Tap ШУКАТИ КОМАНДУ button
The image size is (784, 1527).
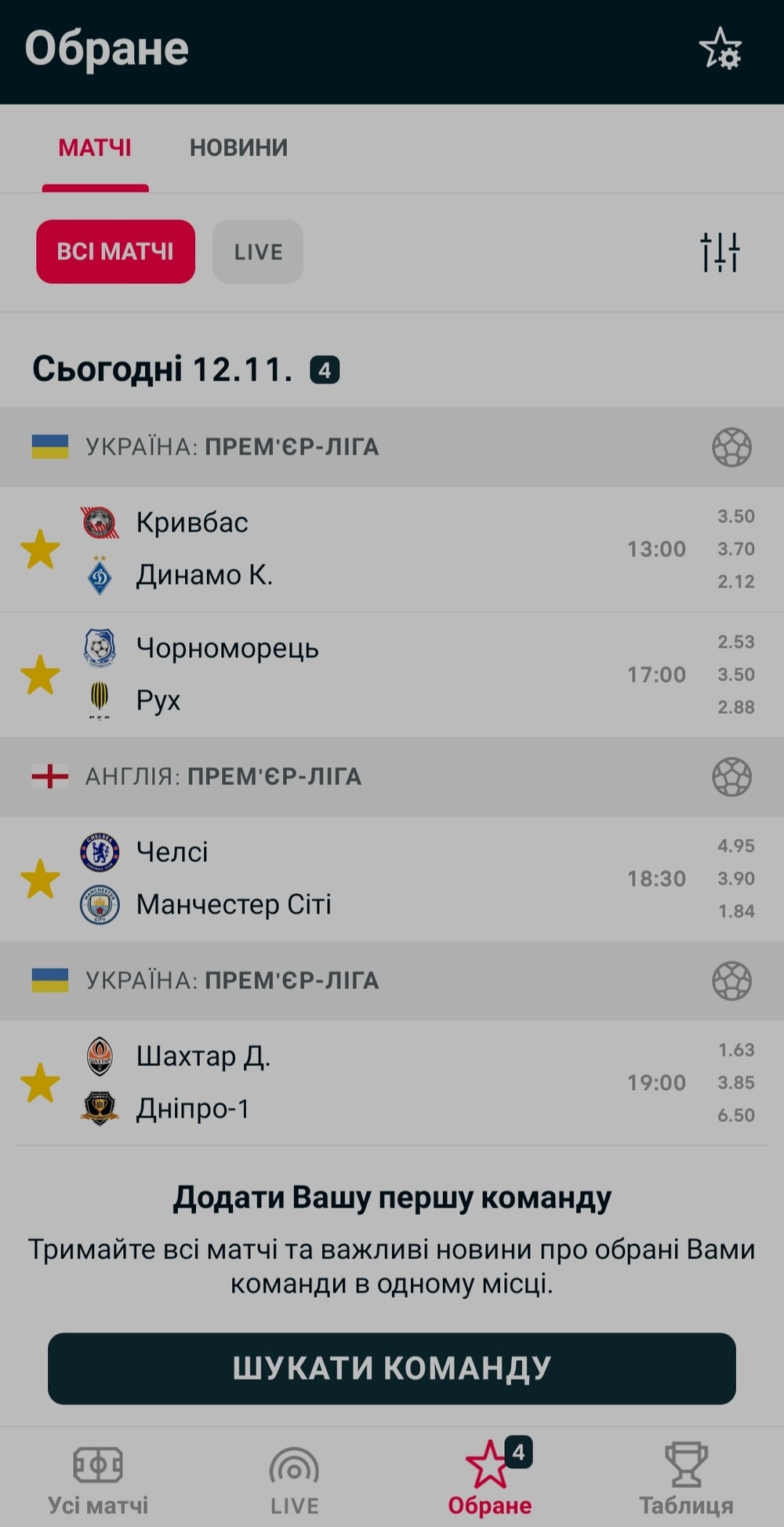pos(391,1368)
